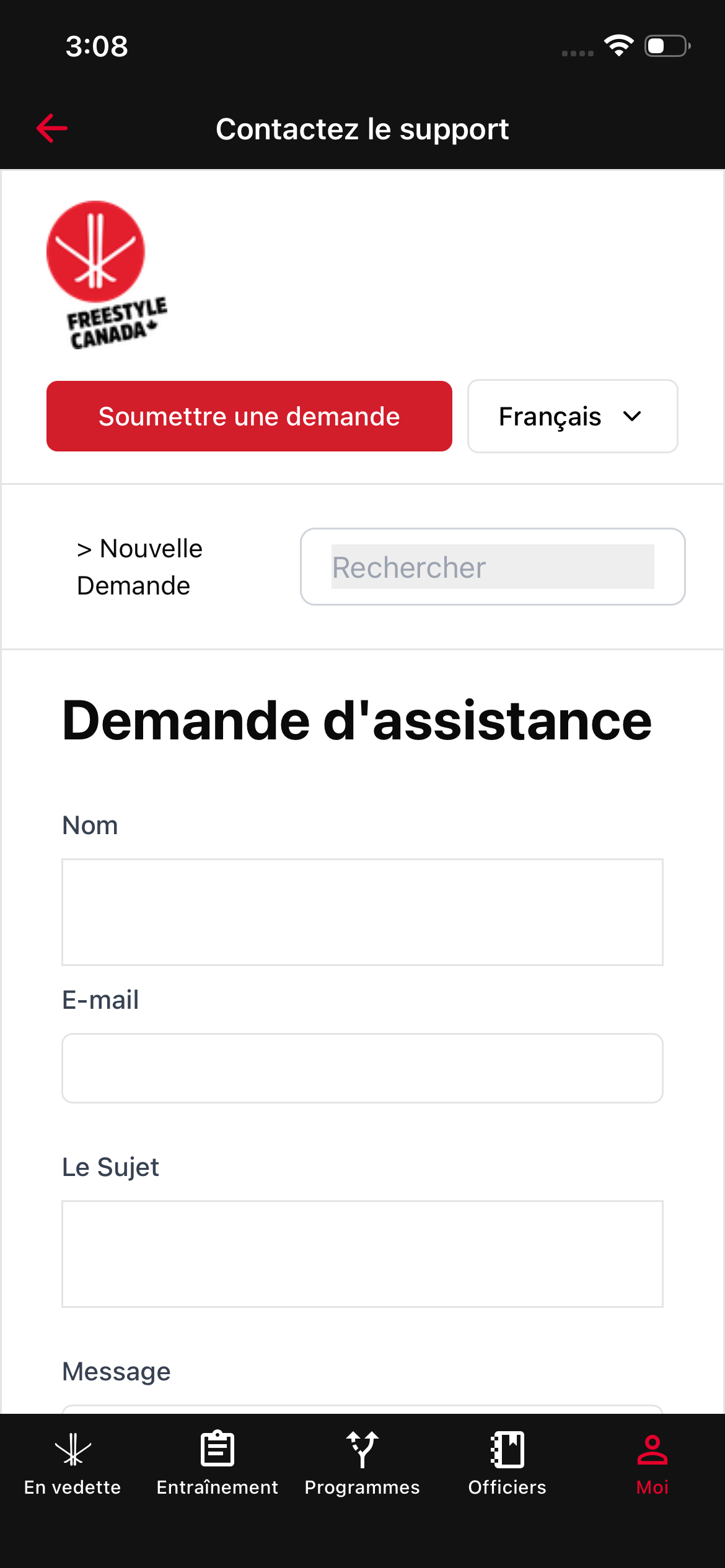Click the Rechercher search box
Screen dimensions: 725x1568
point(493,566)
